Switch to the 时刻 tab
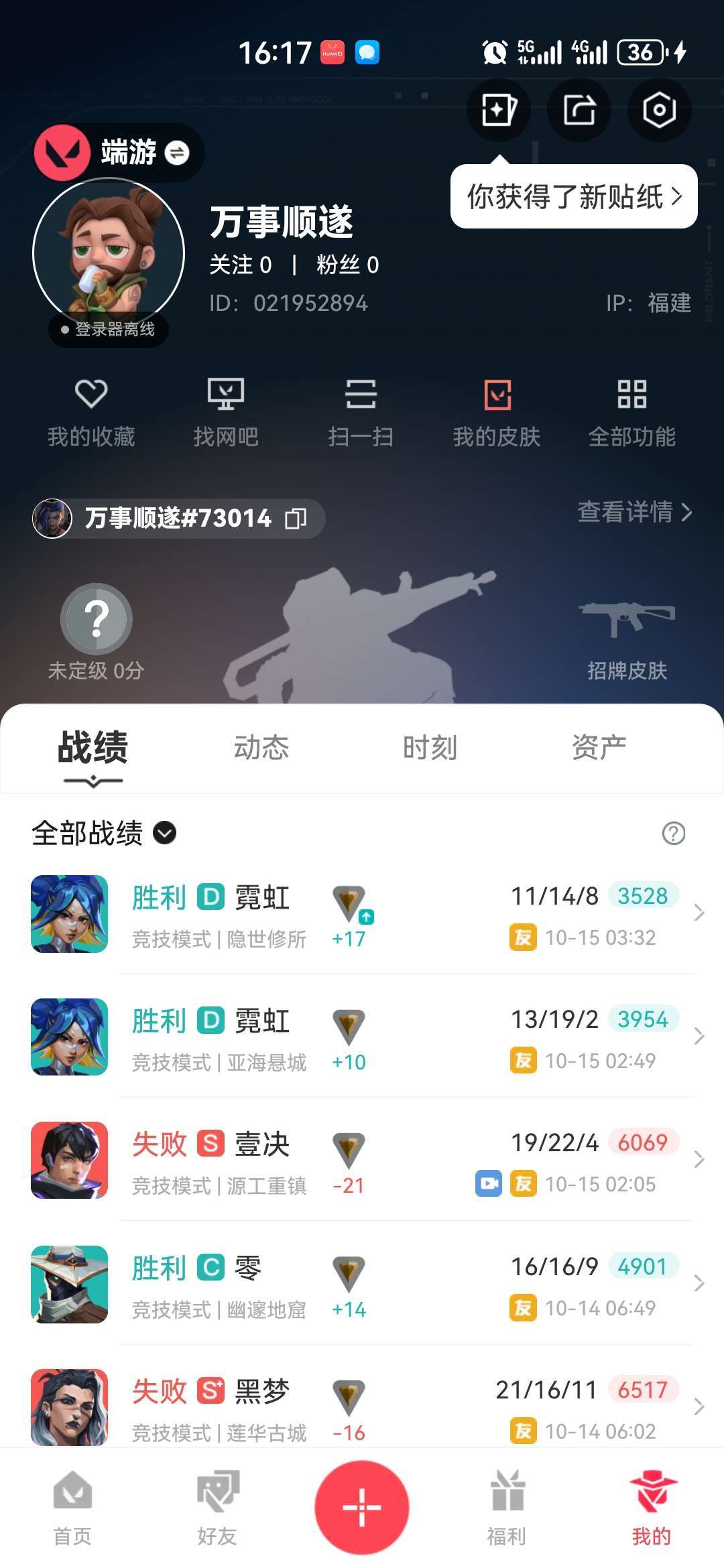 click(x=430, y=747)
